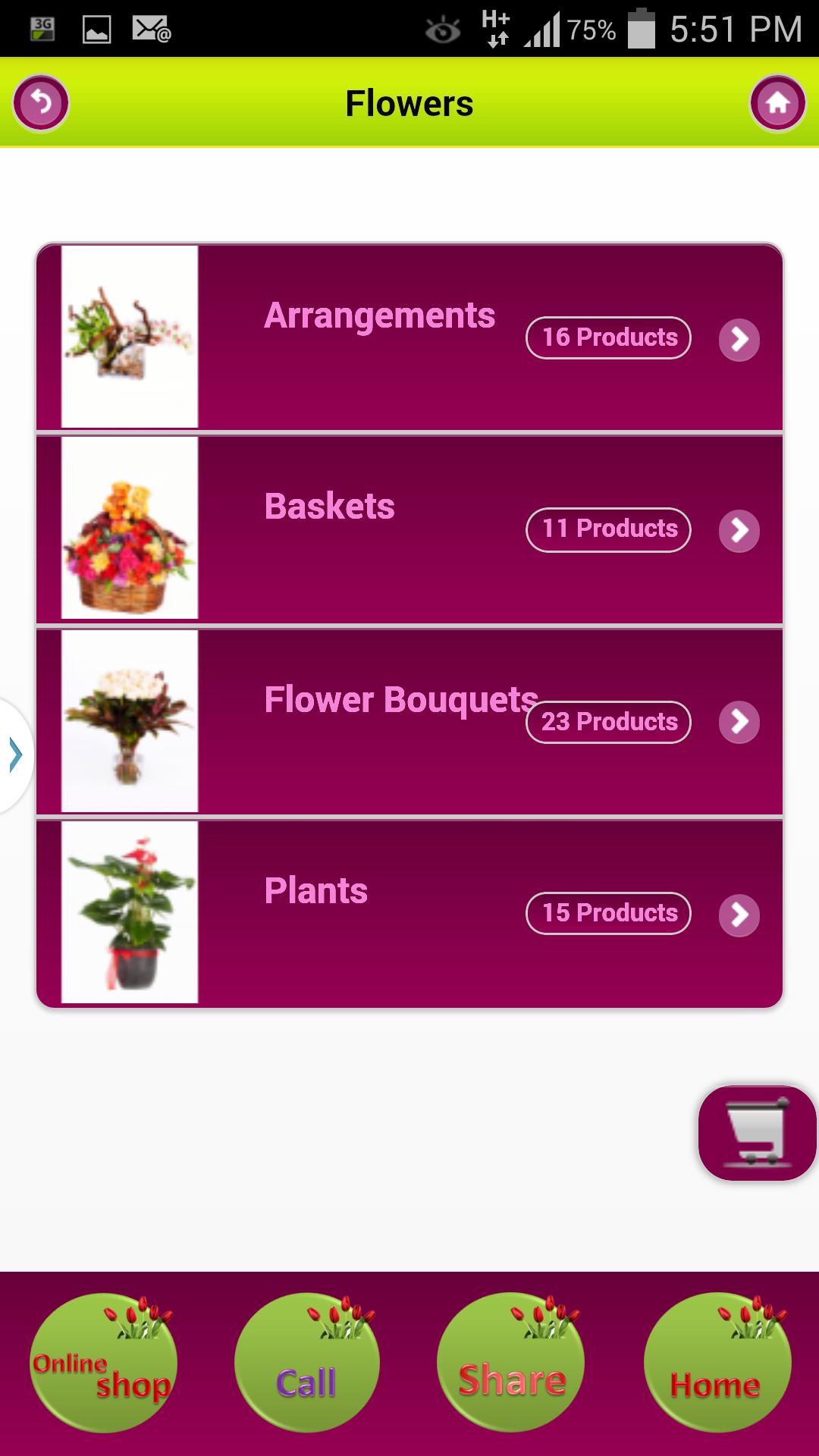Tap the Arrangements thumbnail image

(129, 336)
